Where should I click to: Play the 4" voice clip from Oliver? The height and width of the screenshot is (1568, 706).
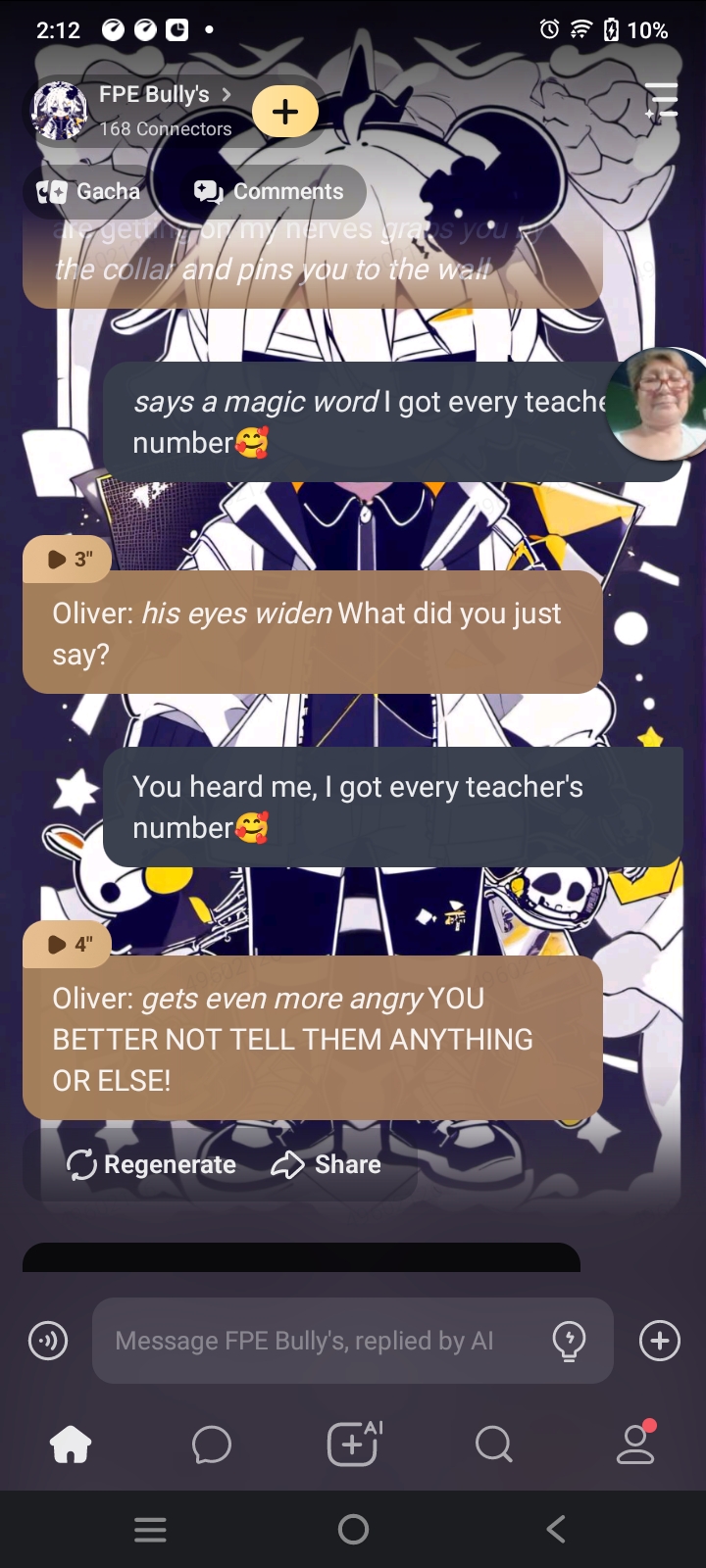(68, 944)
